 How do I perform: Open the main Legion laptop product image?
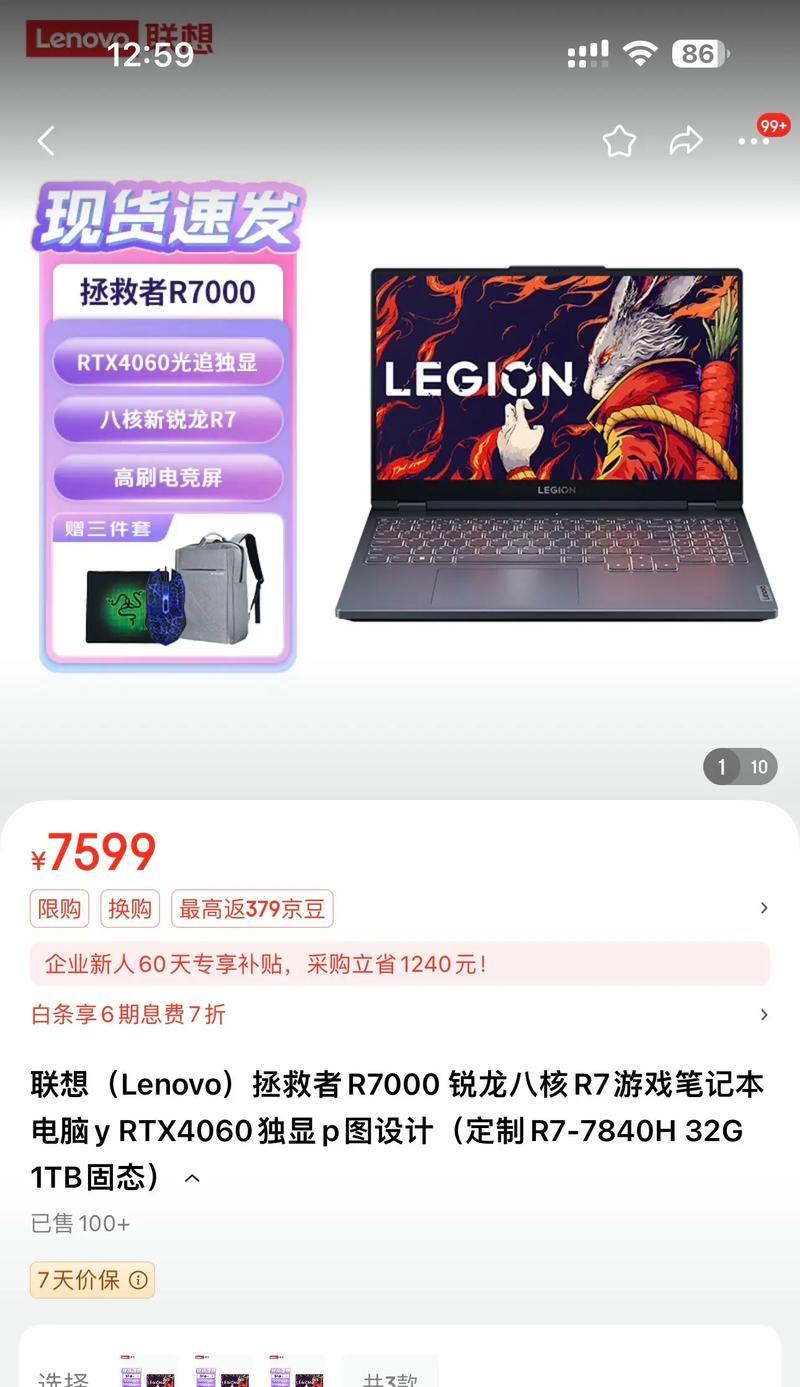pyautogui.click(x=555, y=445)
